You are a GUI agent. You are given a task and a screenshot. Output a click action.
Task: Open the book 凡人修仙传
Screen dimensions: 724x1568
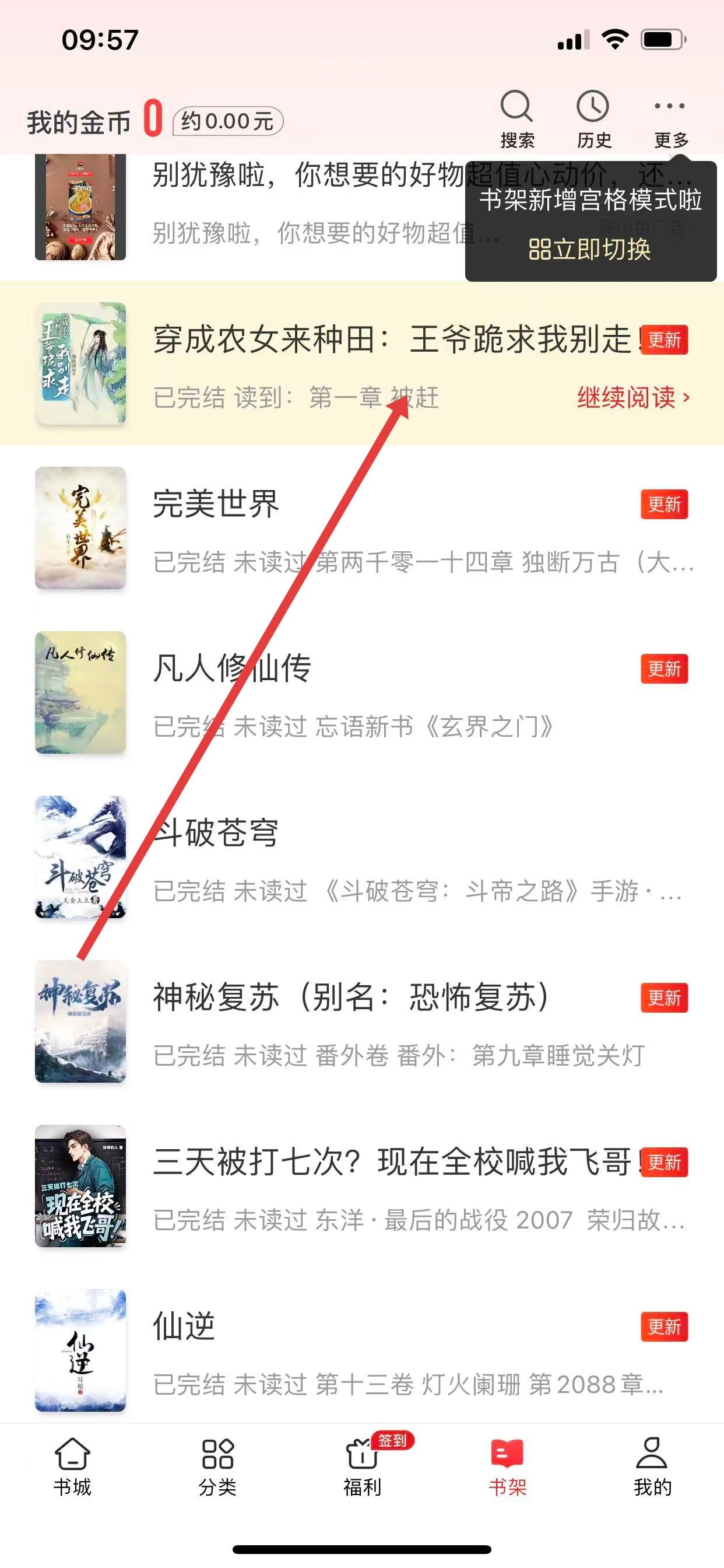[232, 668]
